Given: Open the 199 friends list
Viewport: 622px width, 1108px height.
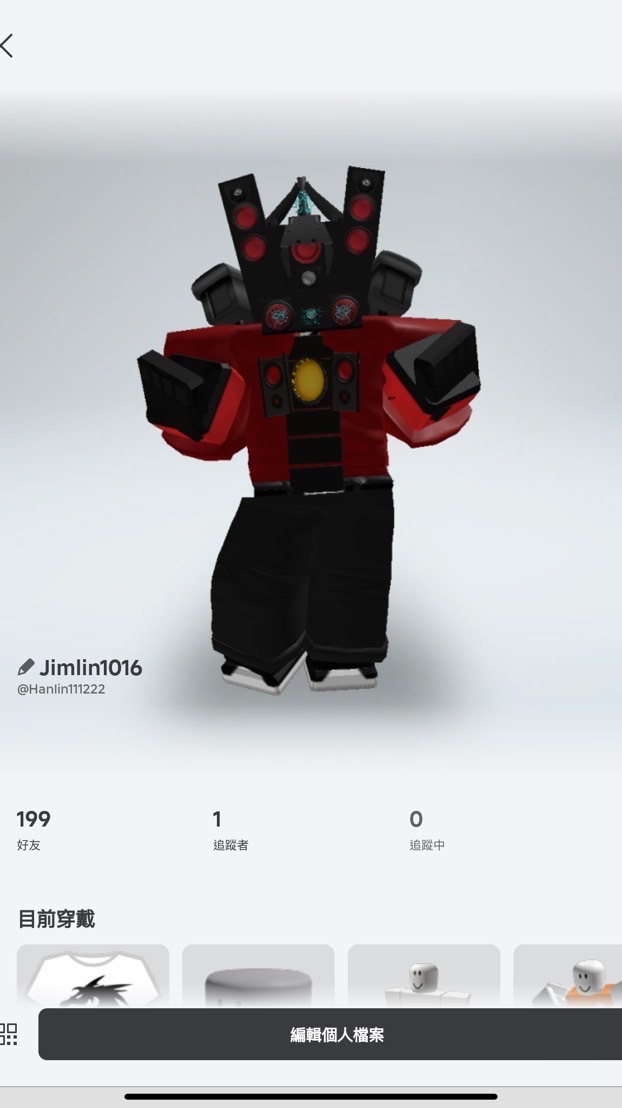Looking at the screenshot, I should tap(32, 830).
